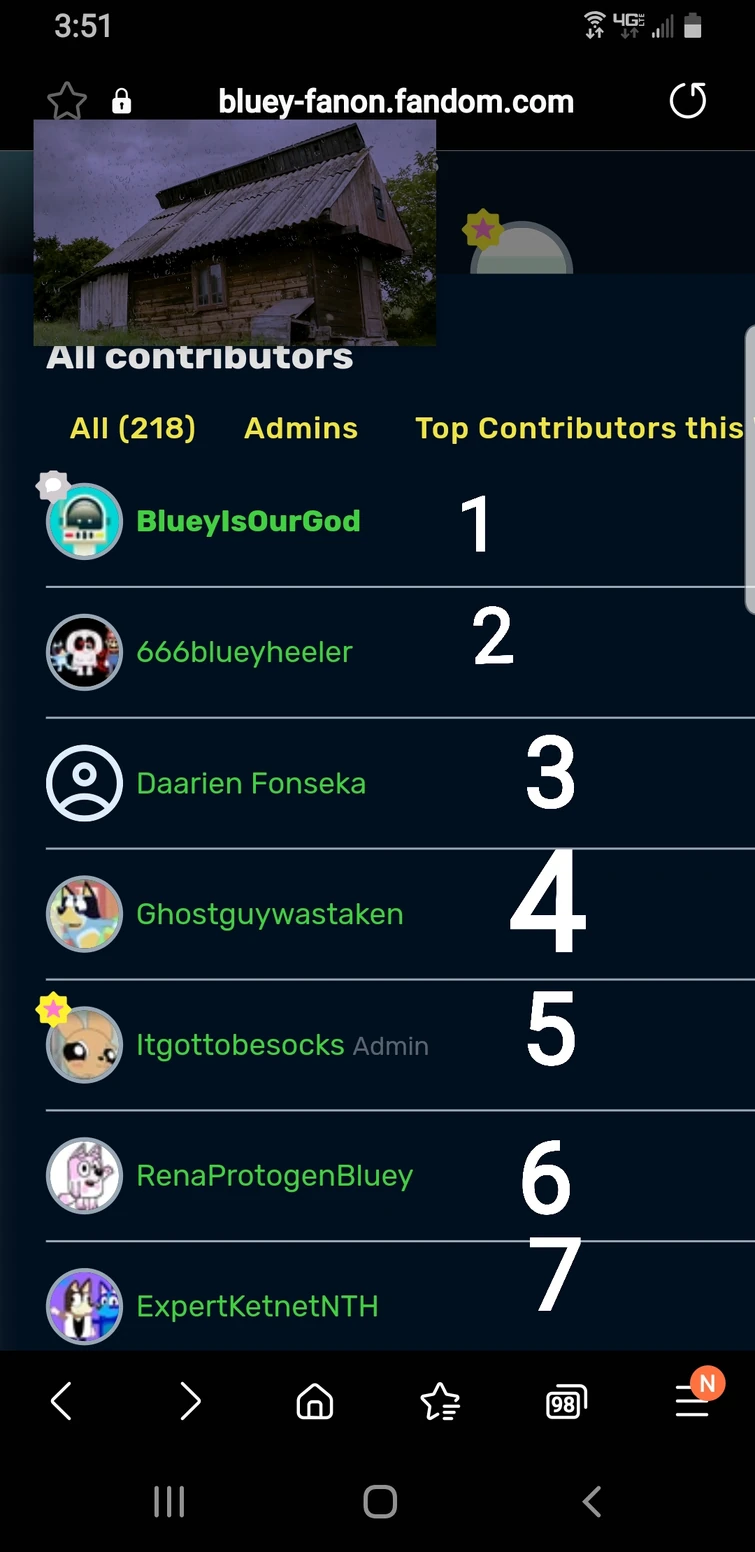Return to the phone's home screen
755x1552 pixels.
[x=379, y=1501]
